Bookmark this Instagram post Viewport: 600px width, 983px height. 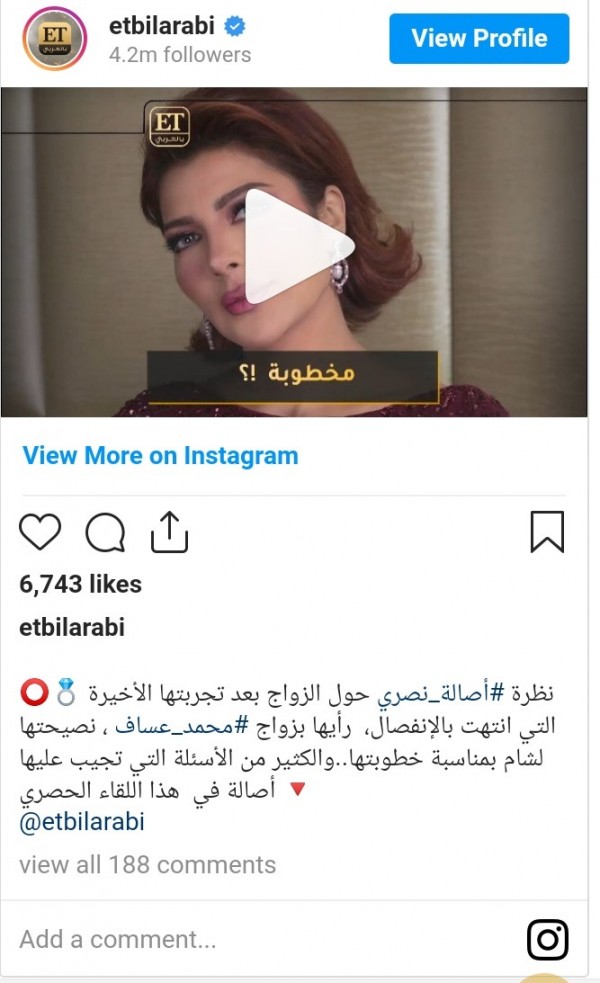[547, 532]
